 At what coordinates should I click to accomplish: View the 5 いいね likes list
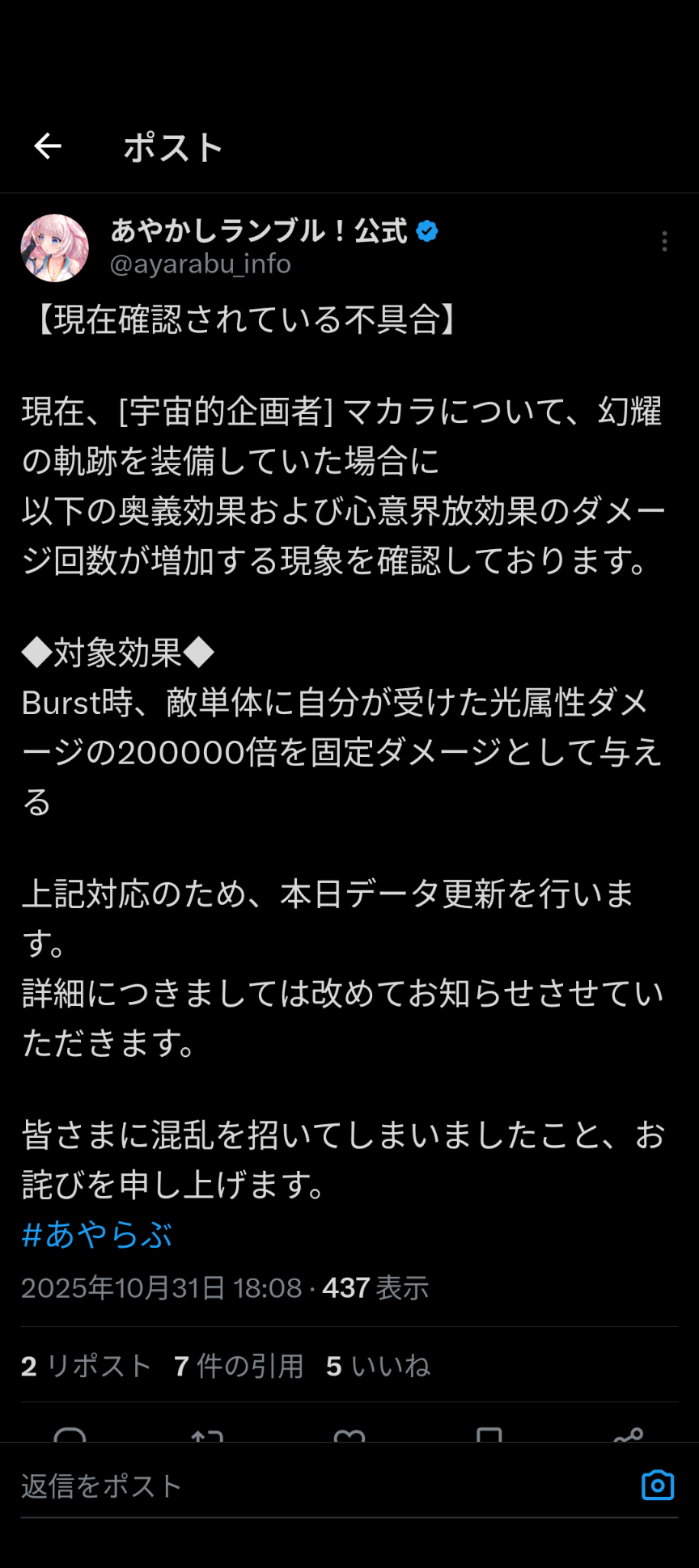click(378, 1366)
